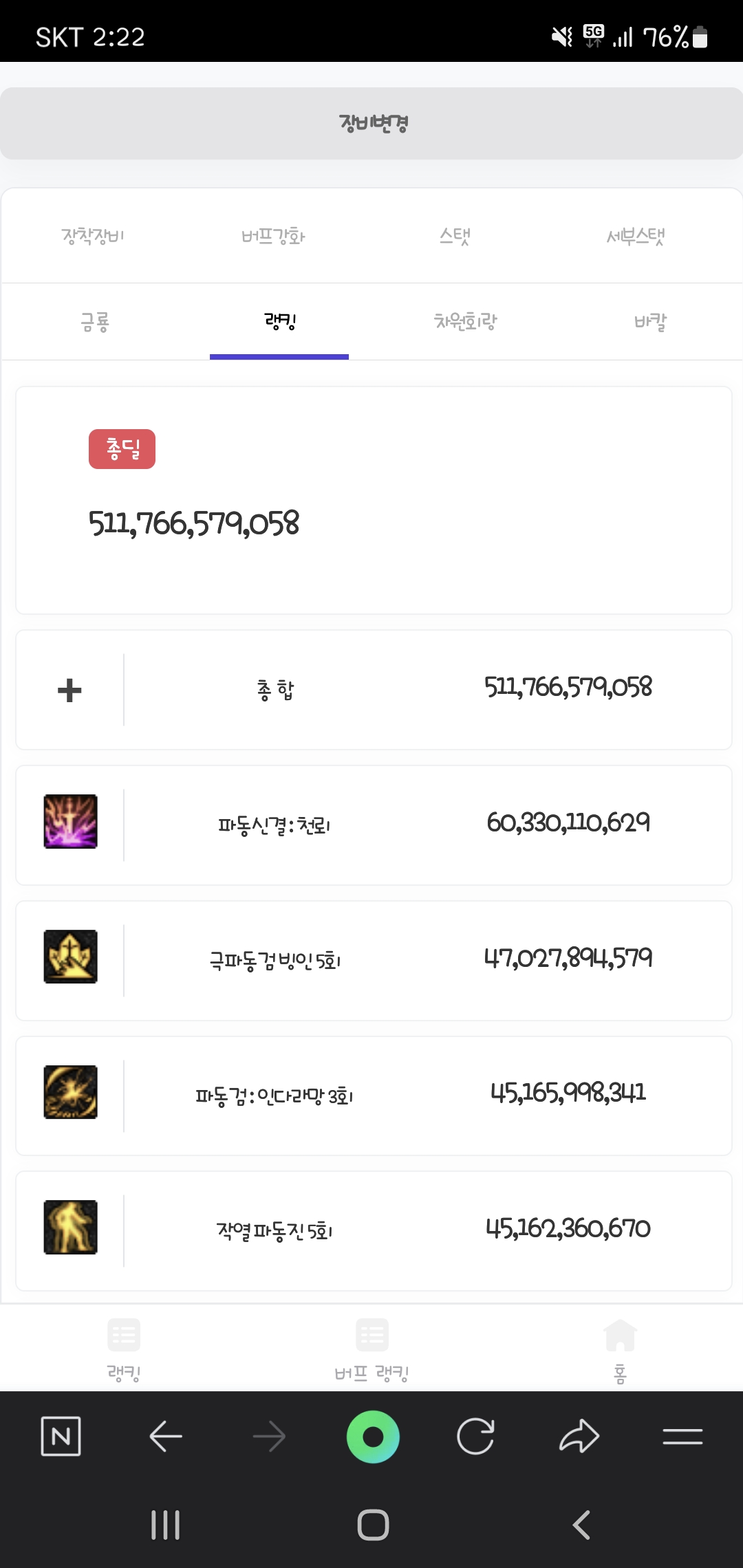This screenshot has height=1568, width=743.
Task: Go to the 홈 tab
Action: tap(619, 1349)
